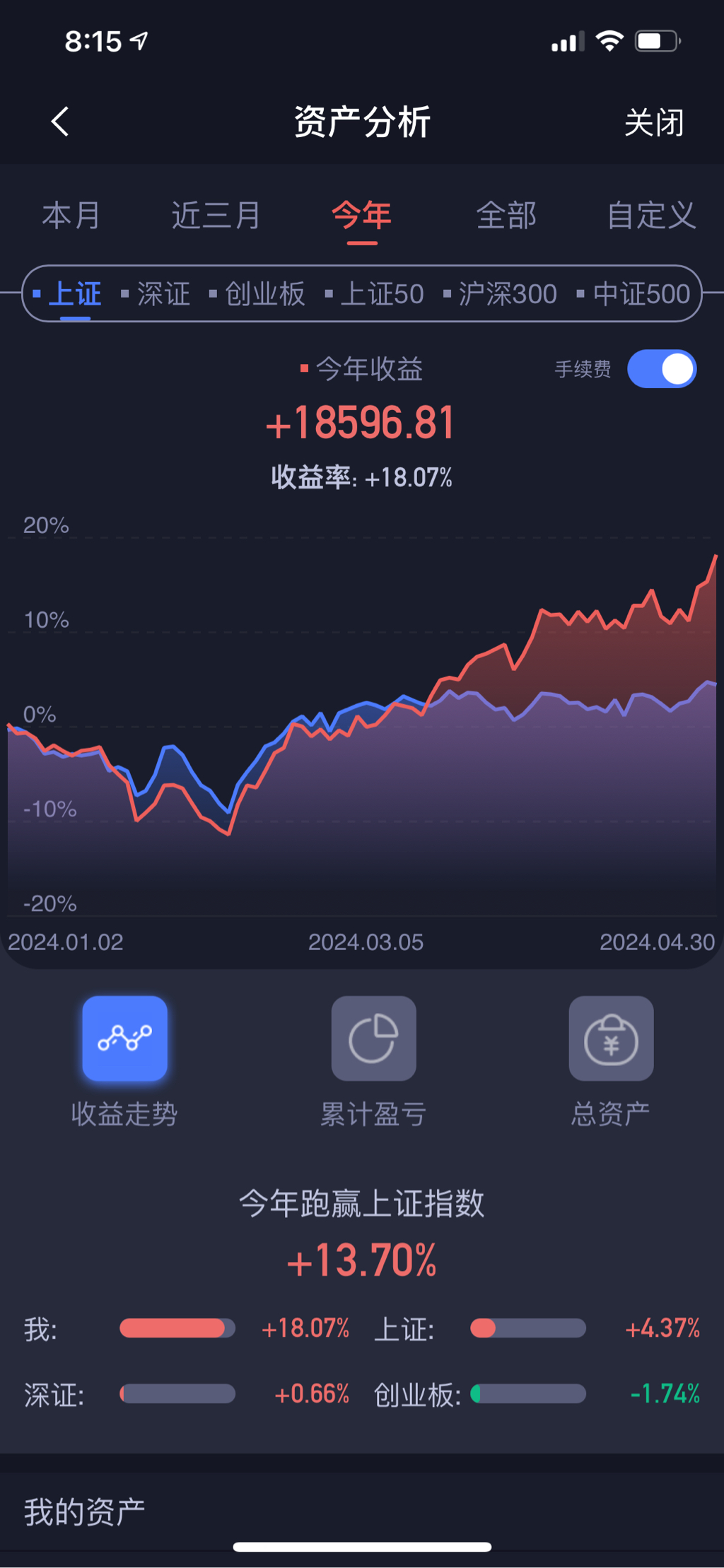Select the 收益走势 chart view
The height and width of the screenshot is (1568, 724).
[x=124, y=1061]
